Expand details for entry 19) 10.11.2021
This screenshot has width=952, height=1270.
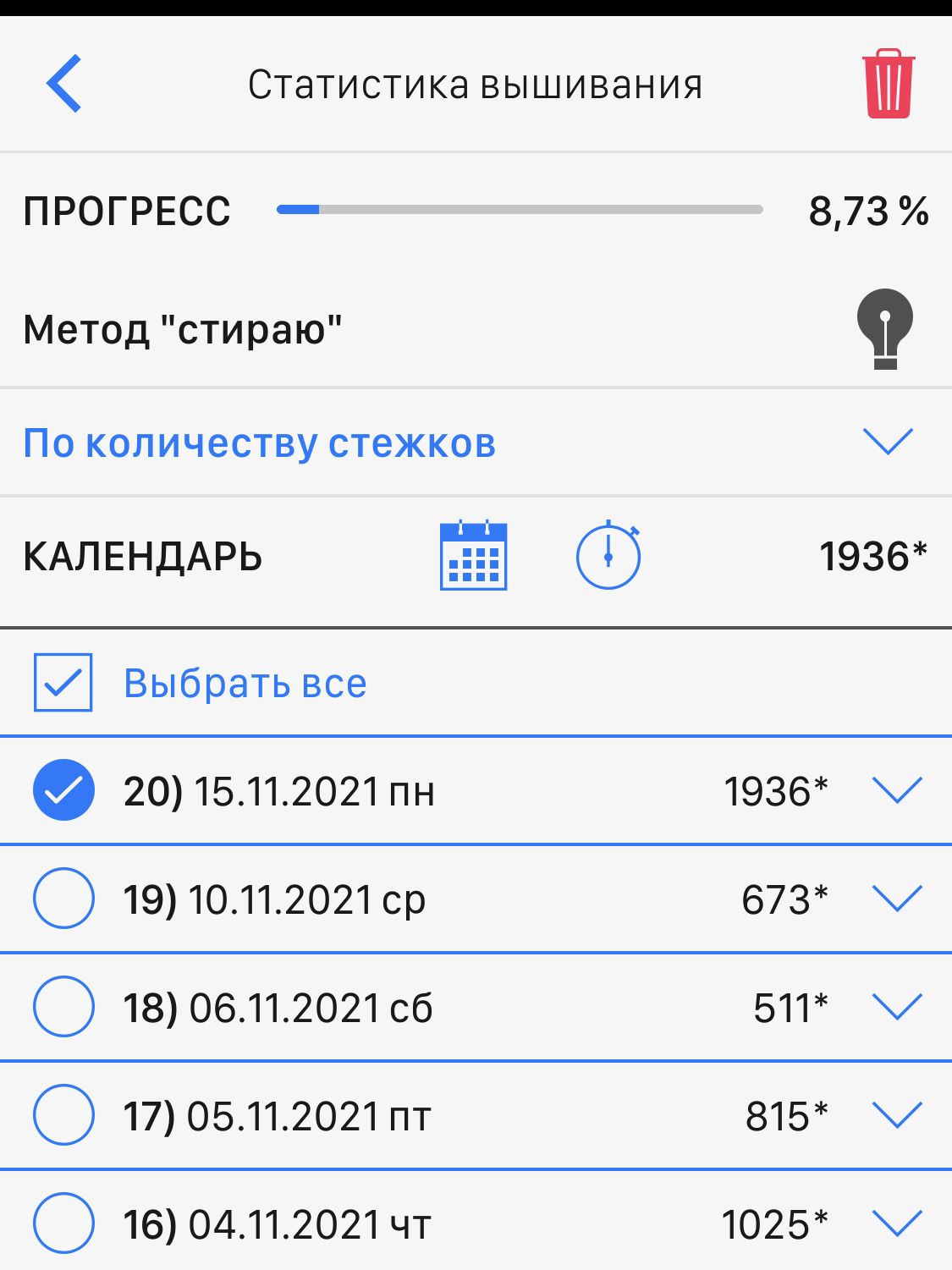[x=896, y=899]
